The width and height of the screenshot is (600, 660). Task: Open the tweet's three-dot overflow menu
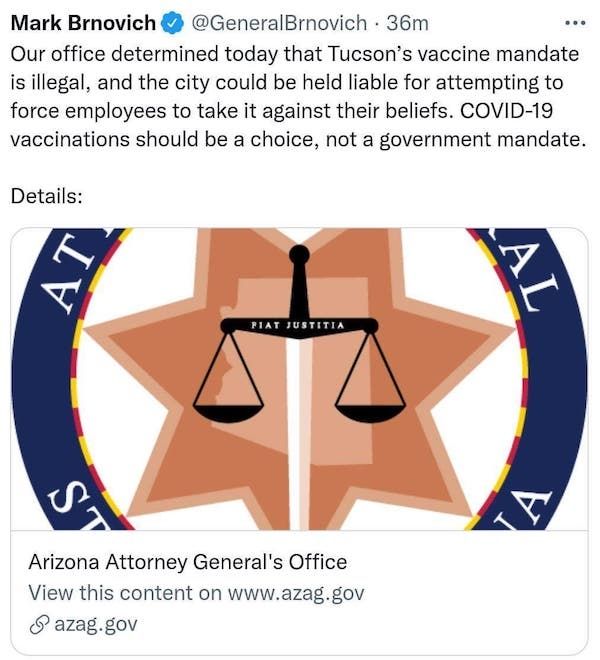click(x=573, y=23)
